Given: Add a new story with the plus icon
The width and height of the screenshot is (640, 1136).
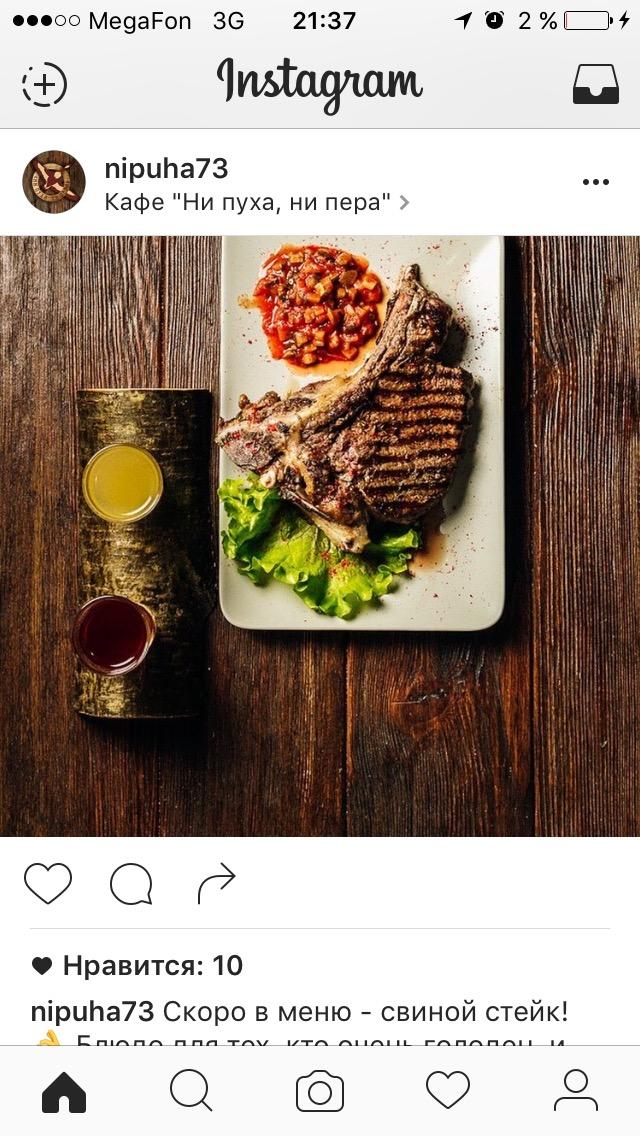Looking at the screenshot, I should coord(44,84).
